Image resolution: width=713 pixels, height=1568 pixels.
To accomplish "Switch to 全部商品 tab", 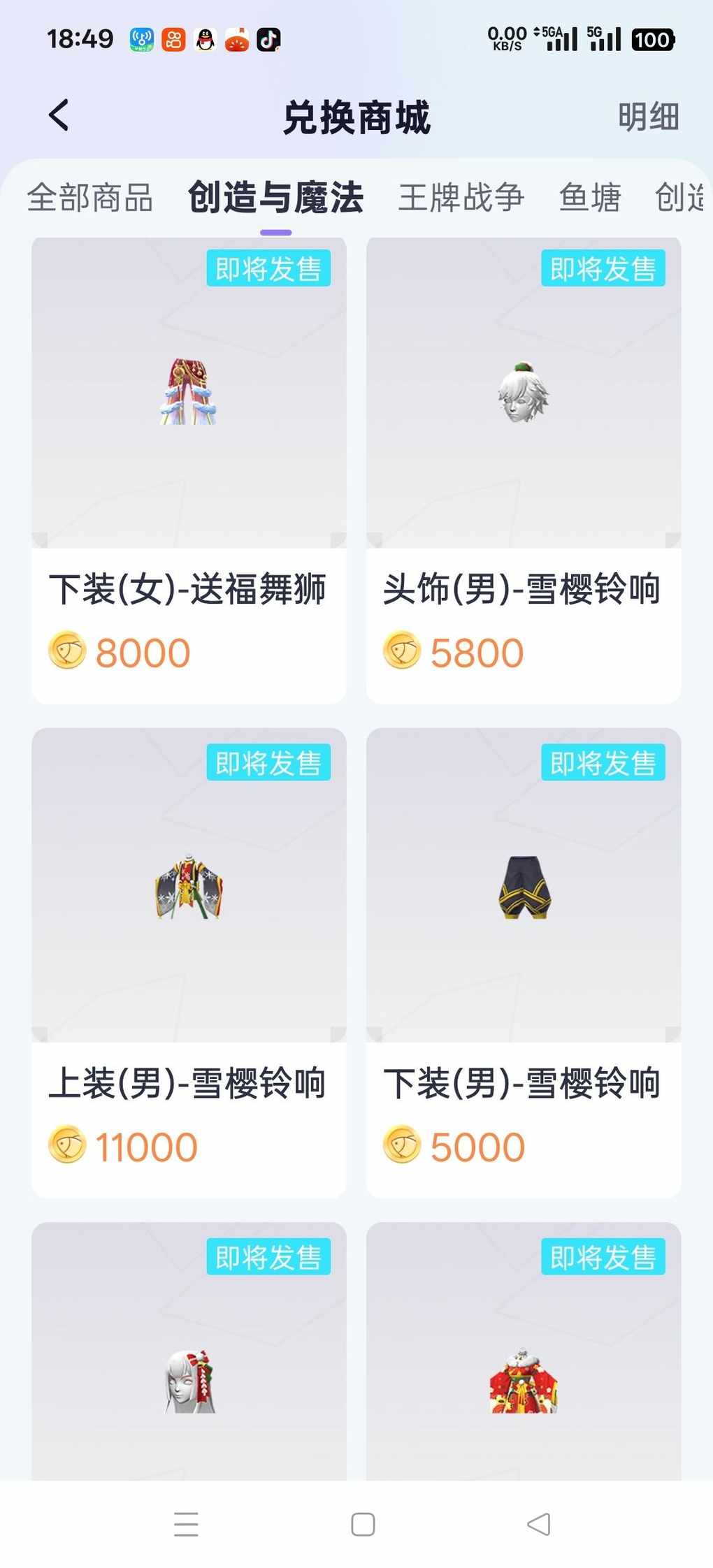I will coord(89,198).
